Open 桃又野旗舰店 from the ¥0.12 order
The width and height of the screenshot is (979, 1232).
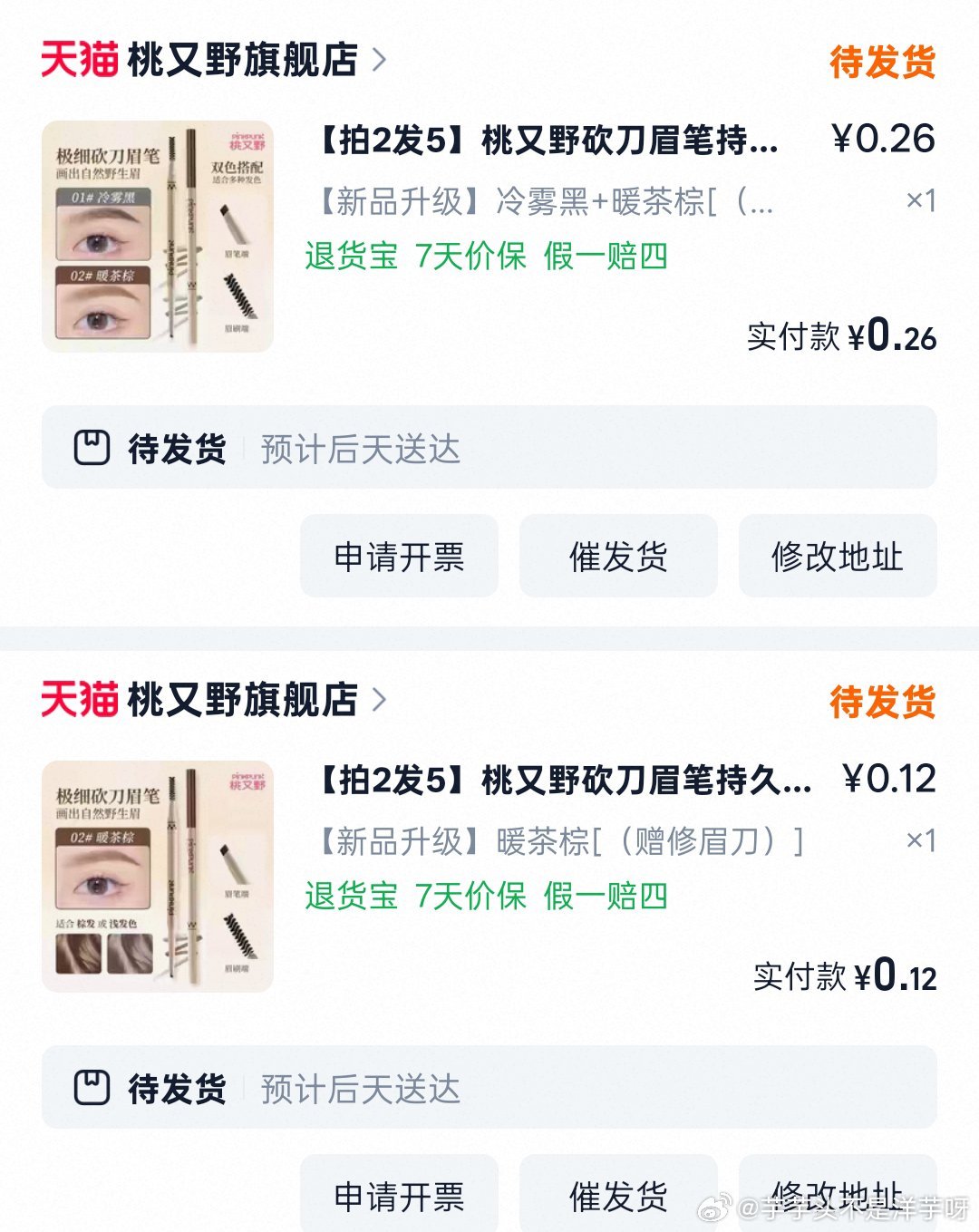coord(242,700)
